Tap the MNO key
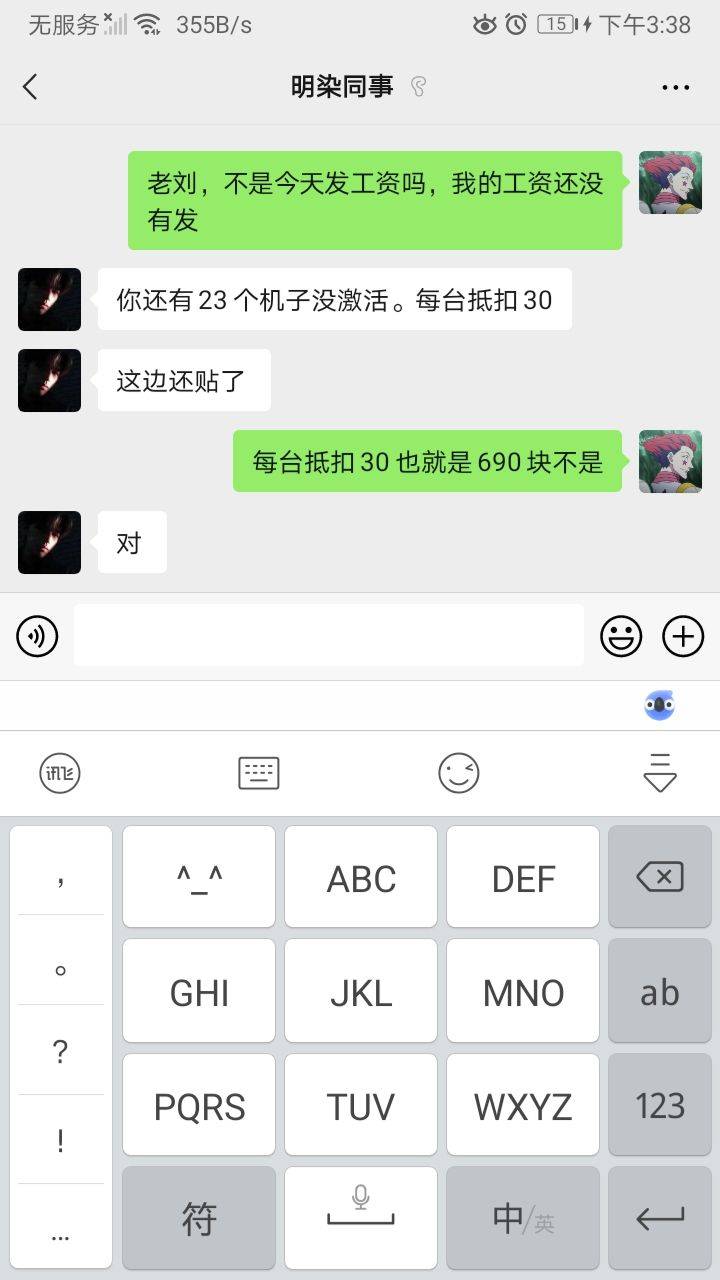 (523, 992)
